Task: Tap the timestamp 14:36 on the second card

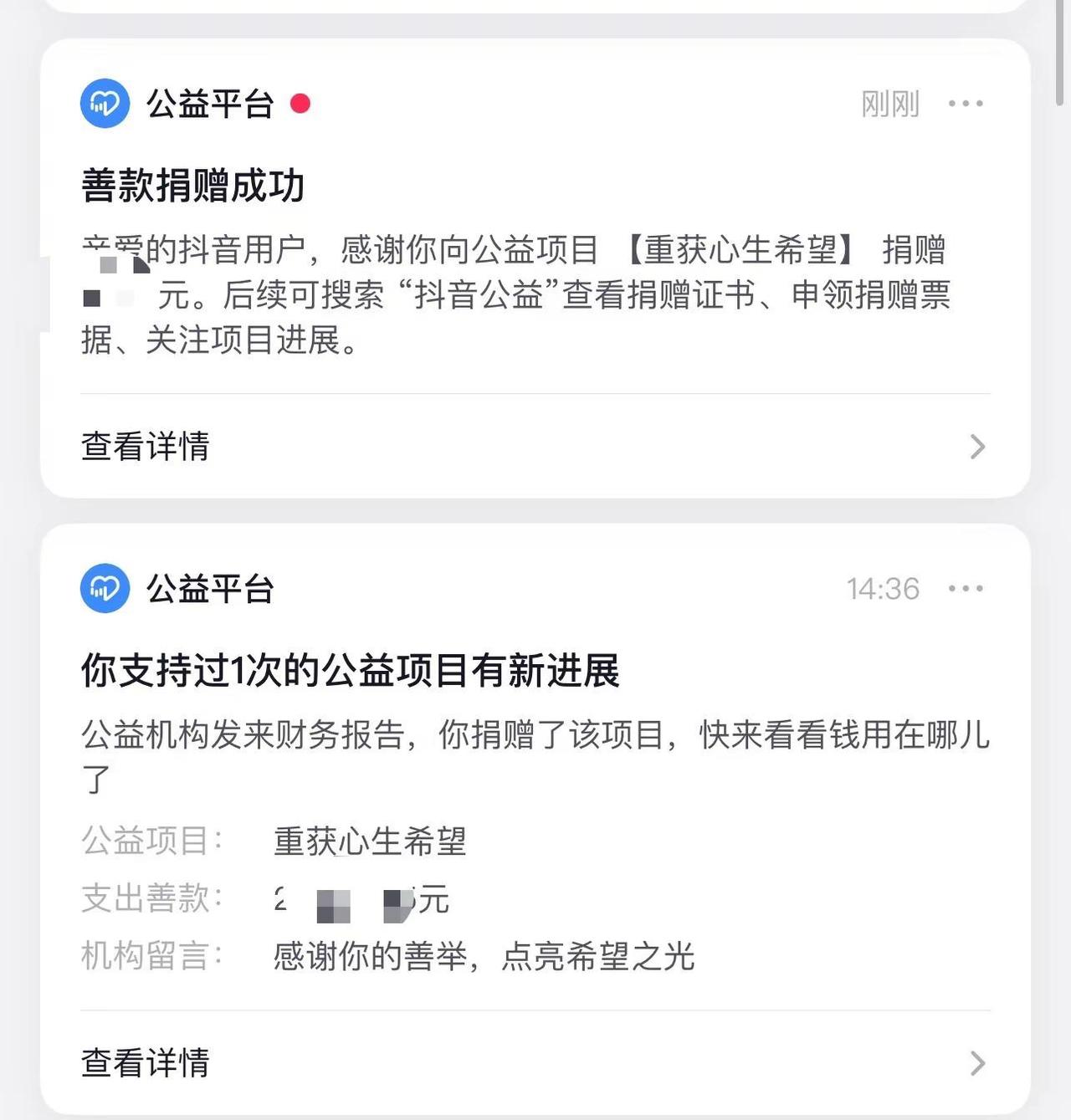Action: 882,588
